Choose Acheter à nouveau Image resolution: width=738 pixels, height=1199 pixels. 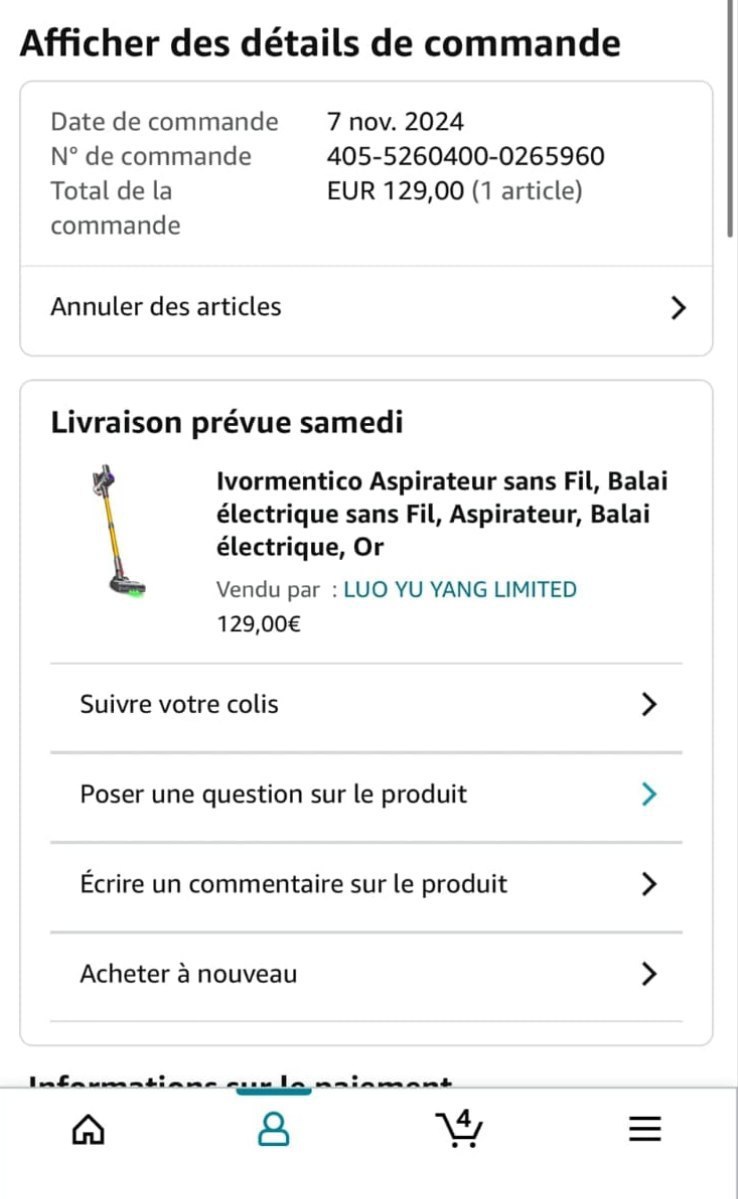366,974
